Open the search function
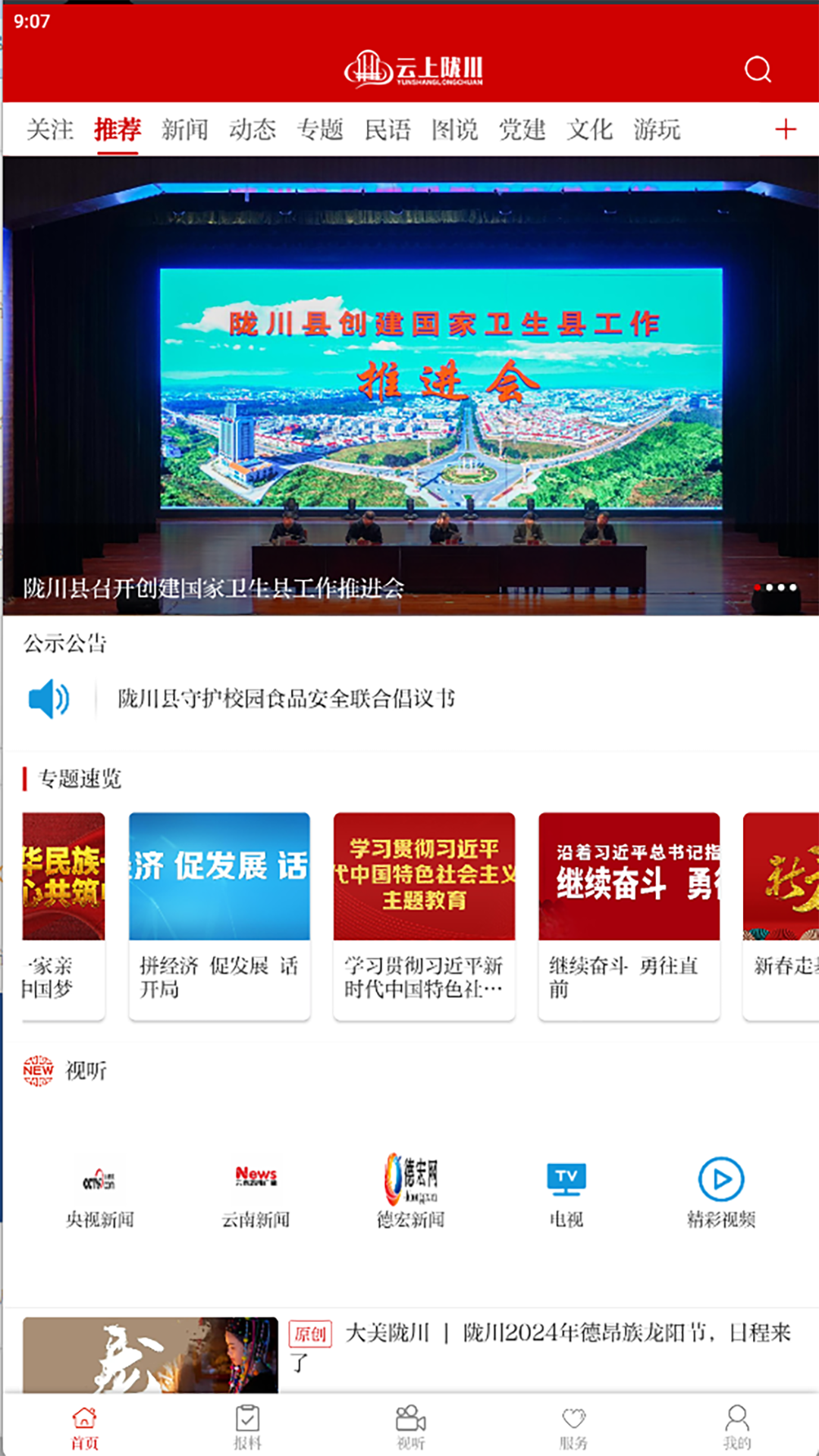The image size is (819, 1456). pos(756,71)
